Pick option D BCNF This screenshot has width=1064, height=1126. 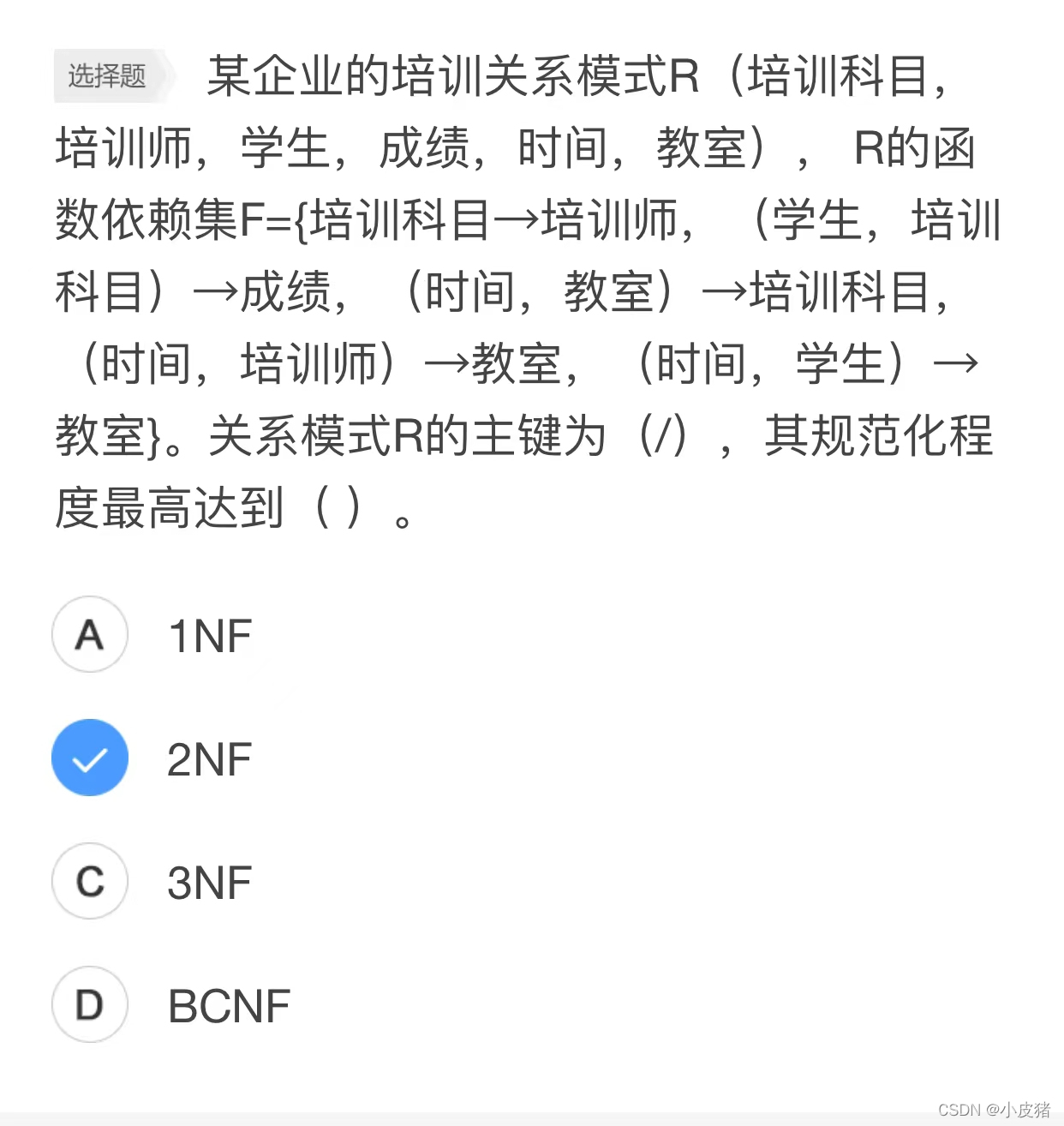point(90,1005)
